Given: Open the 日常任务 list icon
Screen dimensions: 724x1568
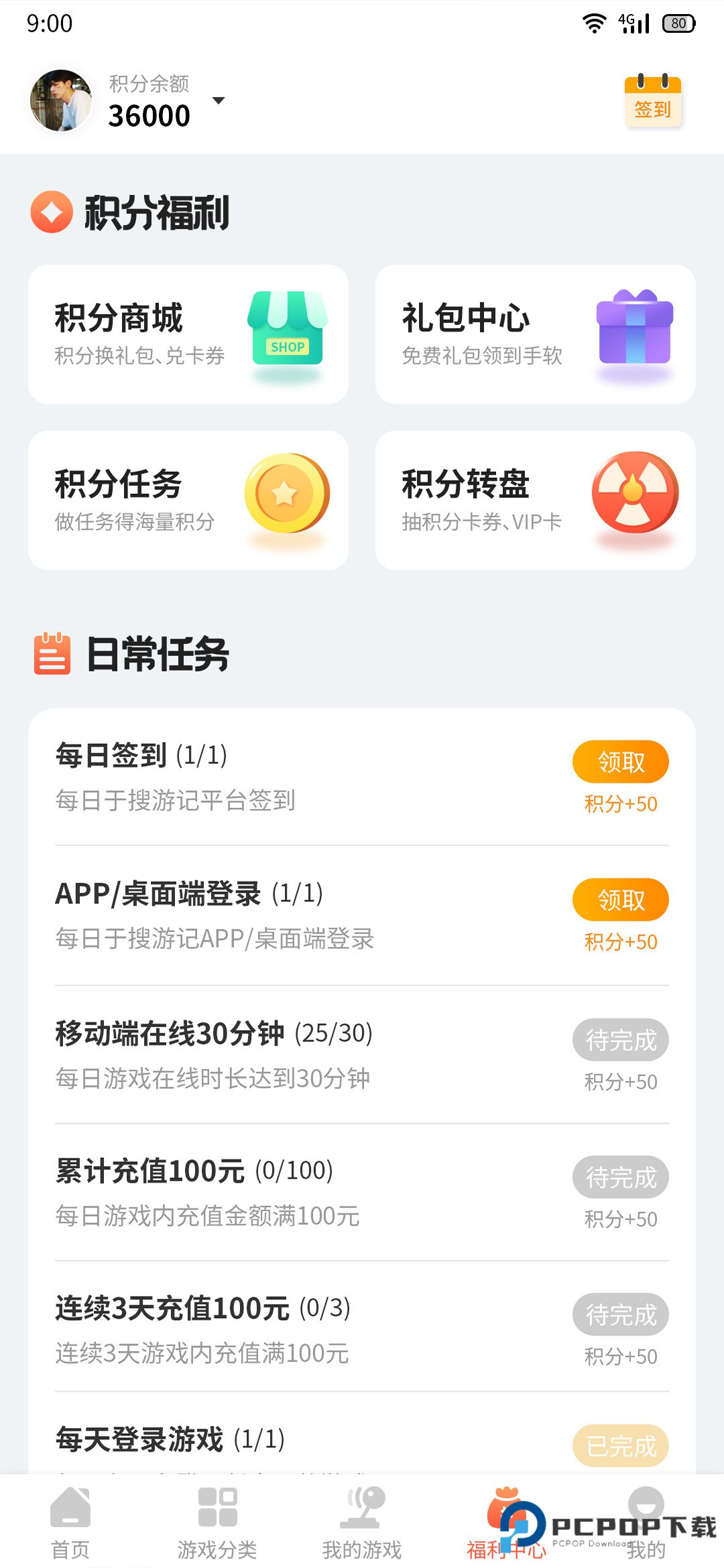Looking at the screenshot, I should click(x=52, y=653).
